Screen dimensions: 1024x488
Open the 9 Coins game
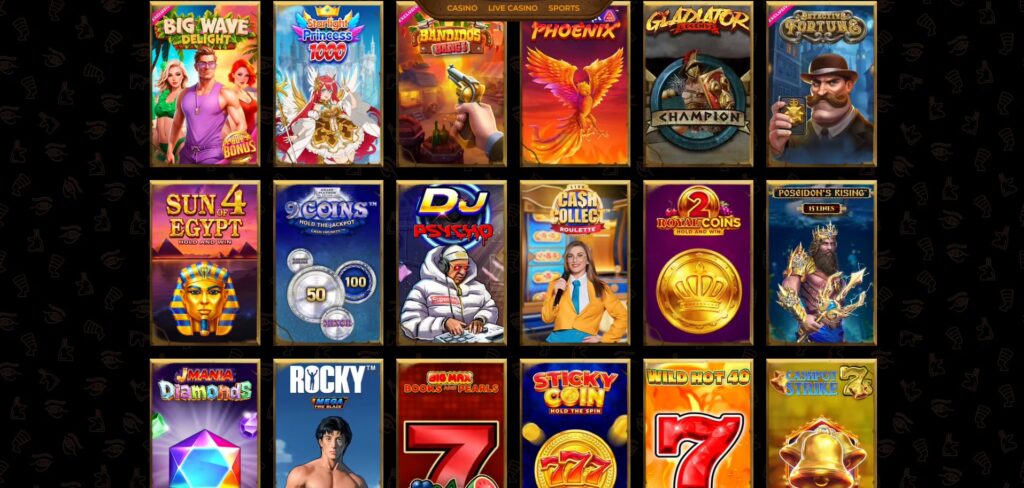coord(328,263)
